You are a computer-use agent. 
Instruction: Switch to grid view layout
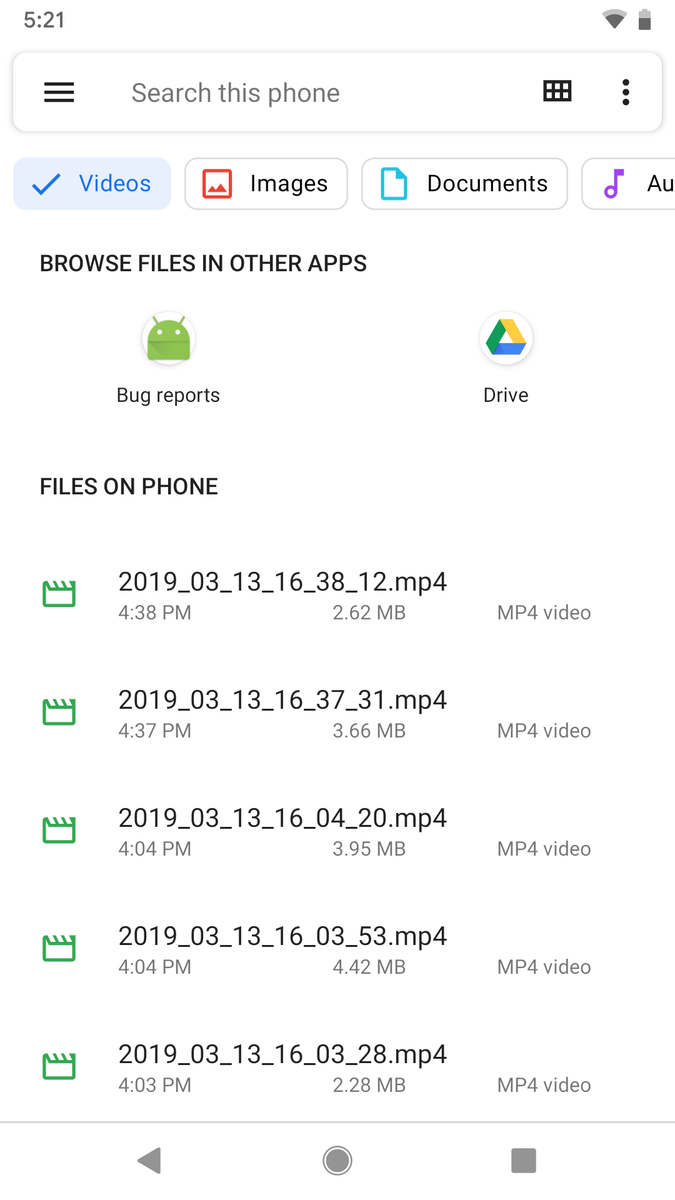[x=557, y=92]
